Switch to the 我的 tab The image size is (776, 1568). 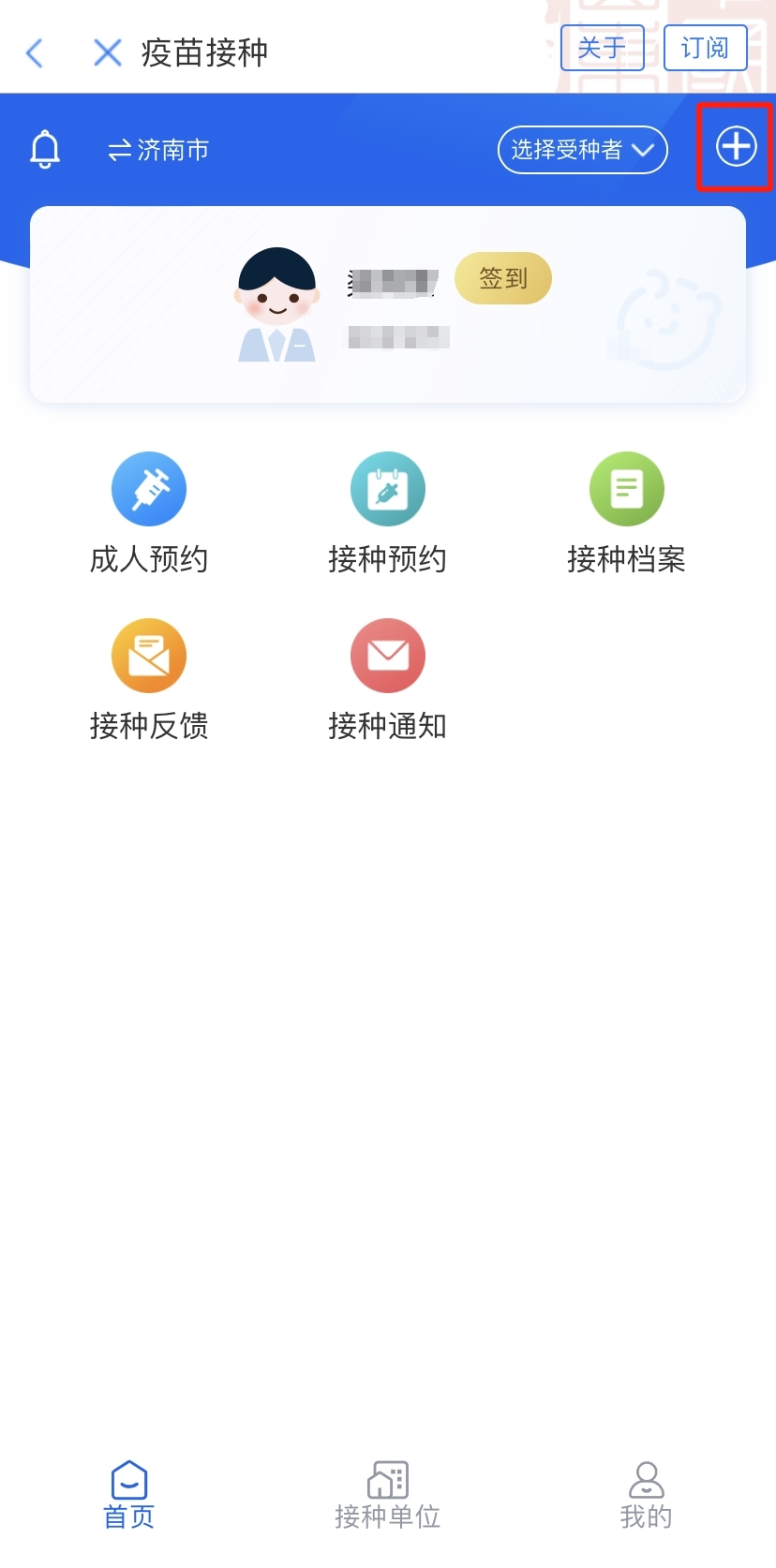pos(646,1495)
